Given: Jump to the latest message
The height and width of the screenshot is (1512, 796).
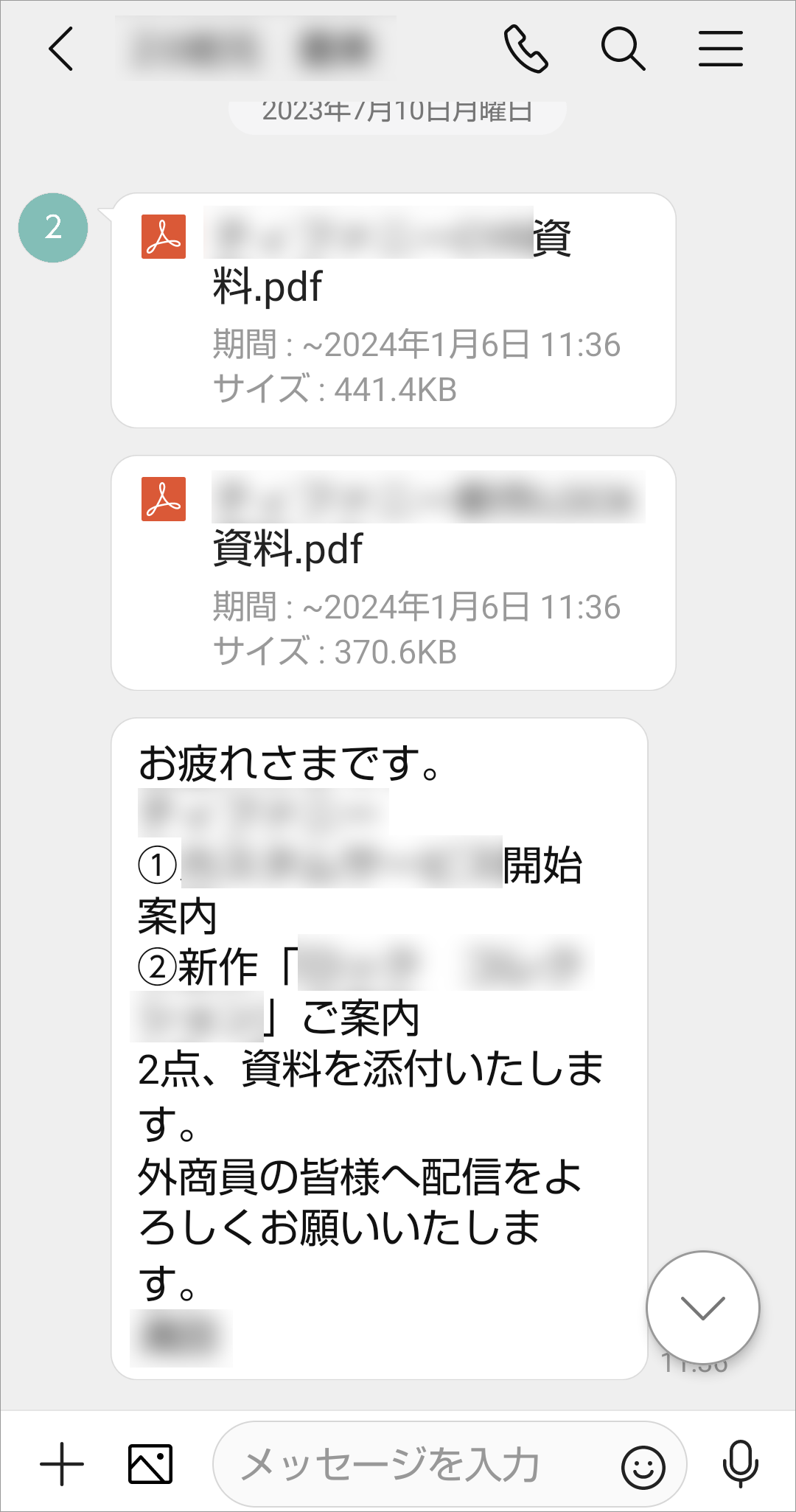Looking at the screenshot, I should point(702,1307).
